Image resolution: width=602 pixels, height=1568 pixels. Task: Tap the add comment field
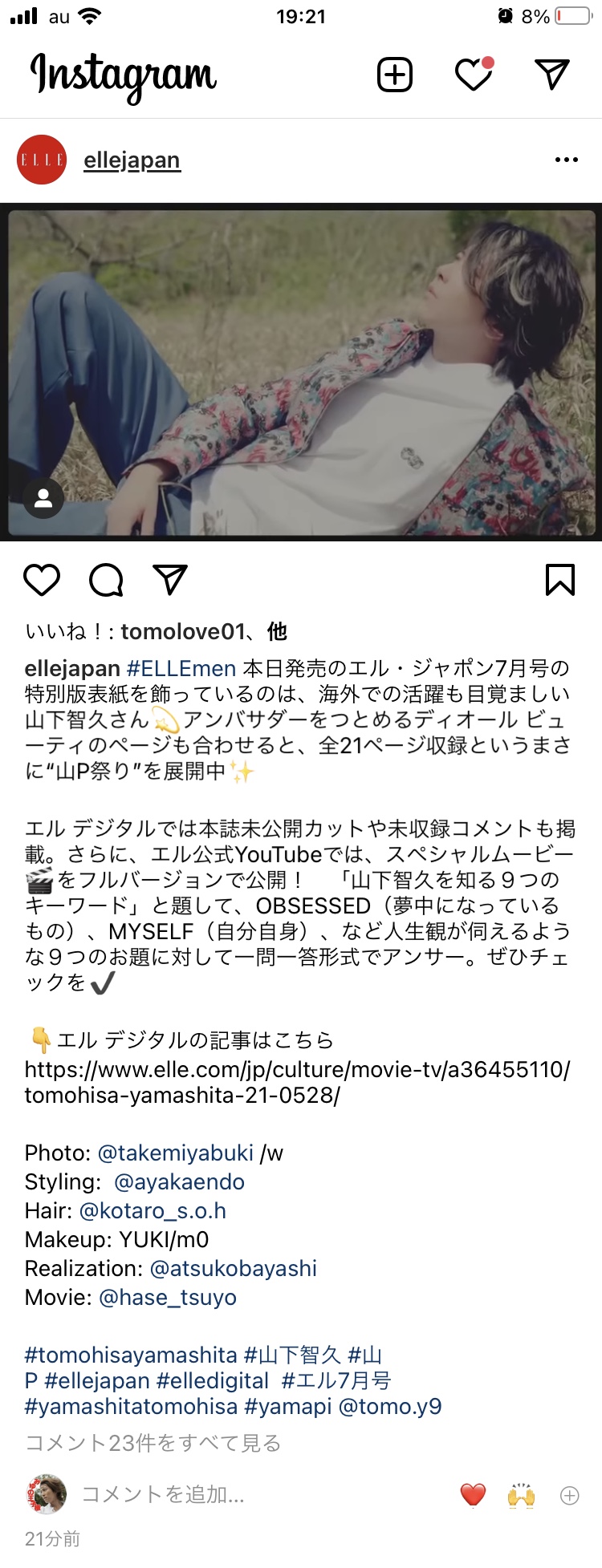pos(241,1494)
